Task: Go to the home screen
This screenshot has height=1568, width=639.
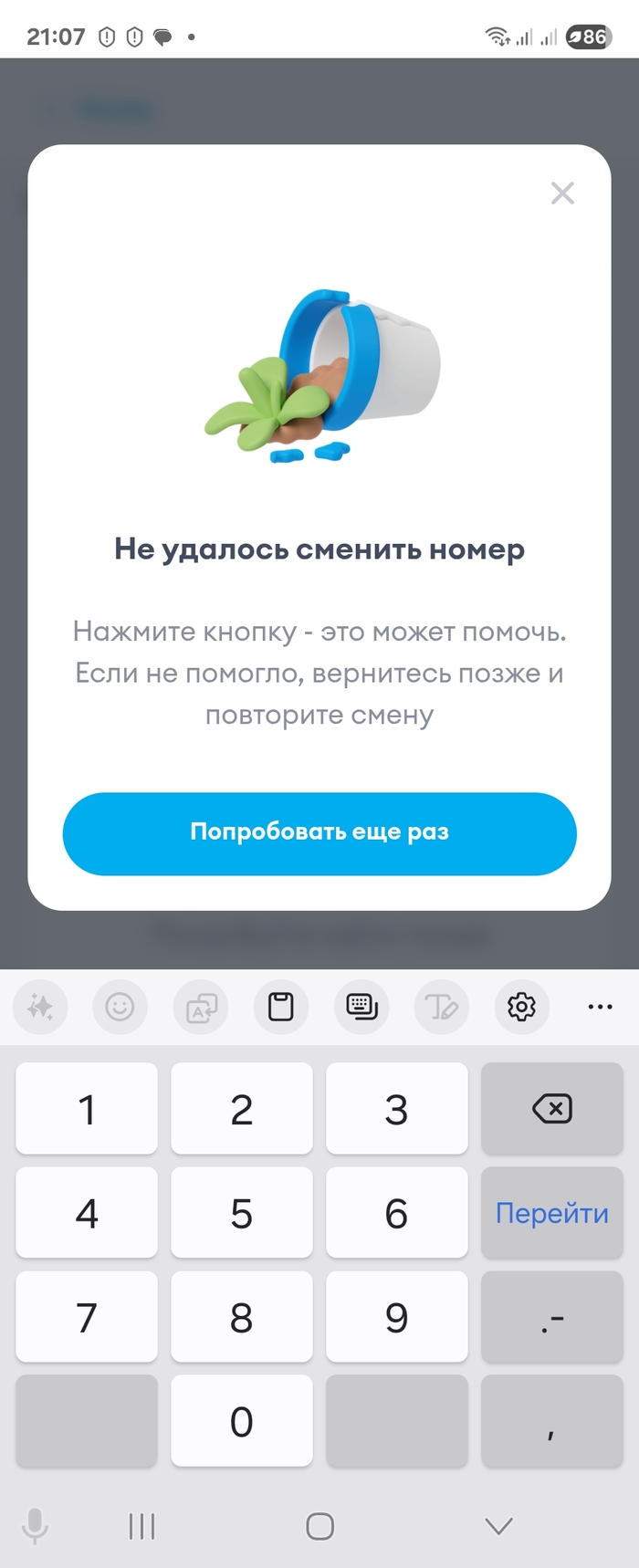Action: 319,1525
